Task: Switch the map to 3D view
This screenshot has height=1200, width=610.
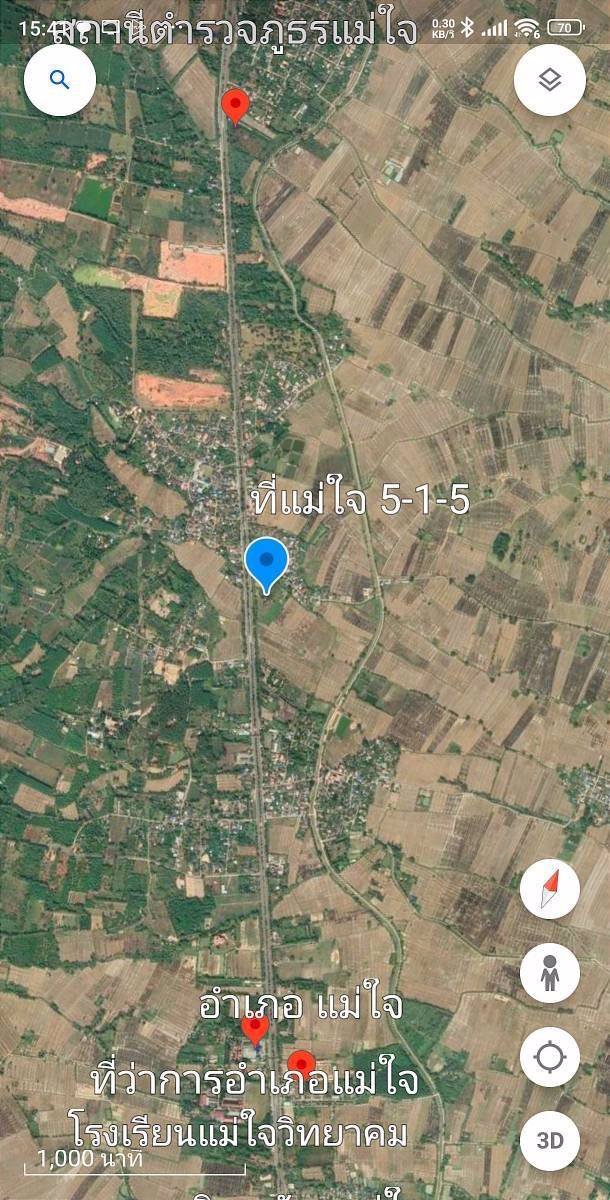Action: (x=549, y=1140)
